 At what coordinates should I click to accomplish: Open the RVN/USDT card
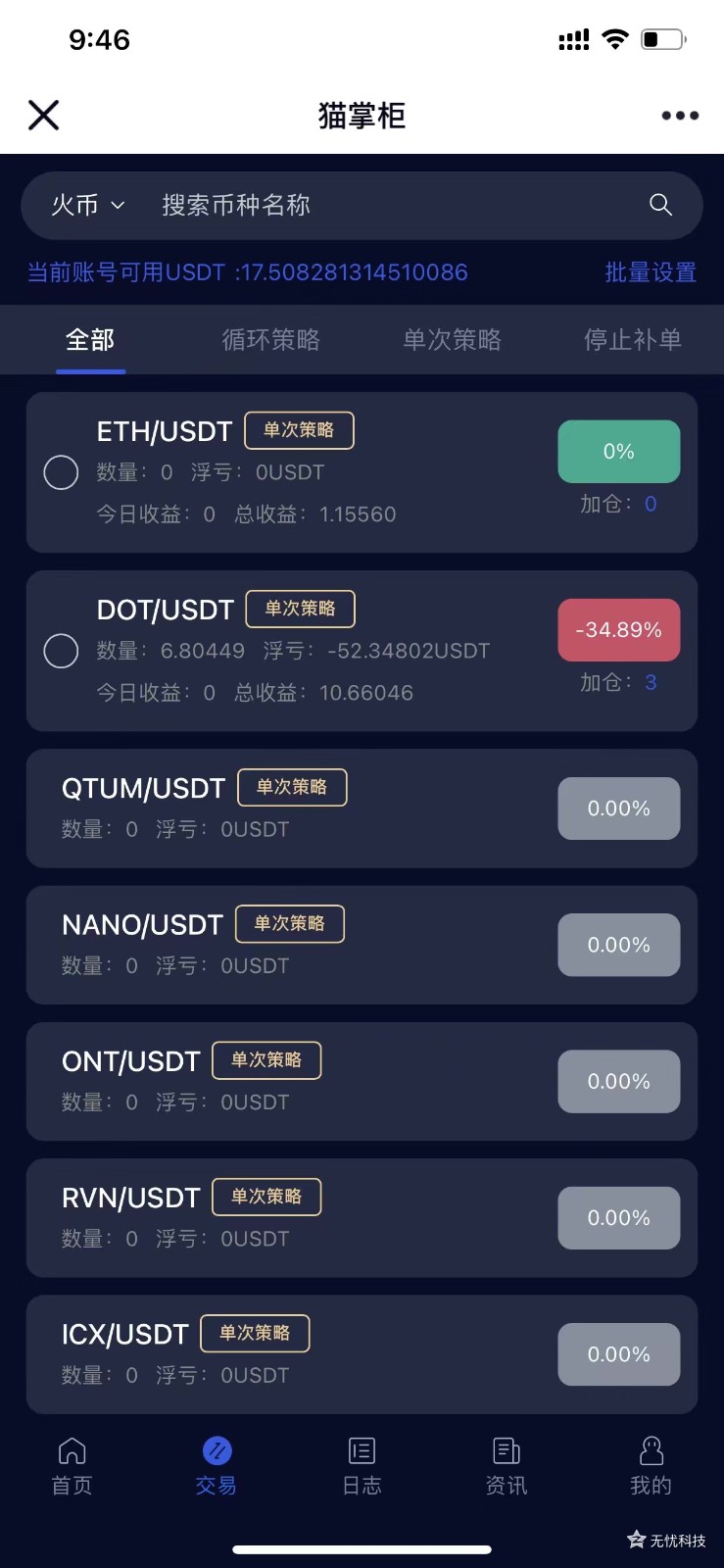[362, 1218]
